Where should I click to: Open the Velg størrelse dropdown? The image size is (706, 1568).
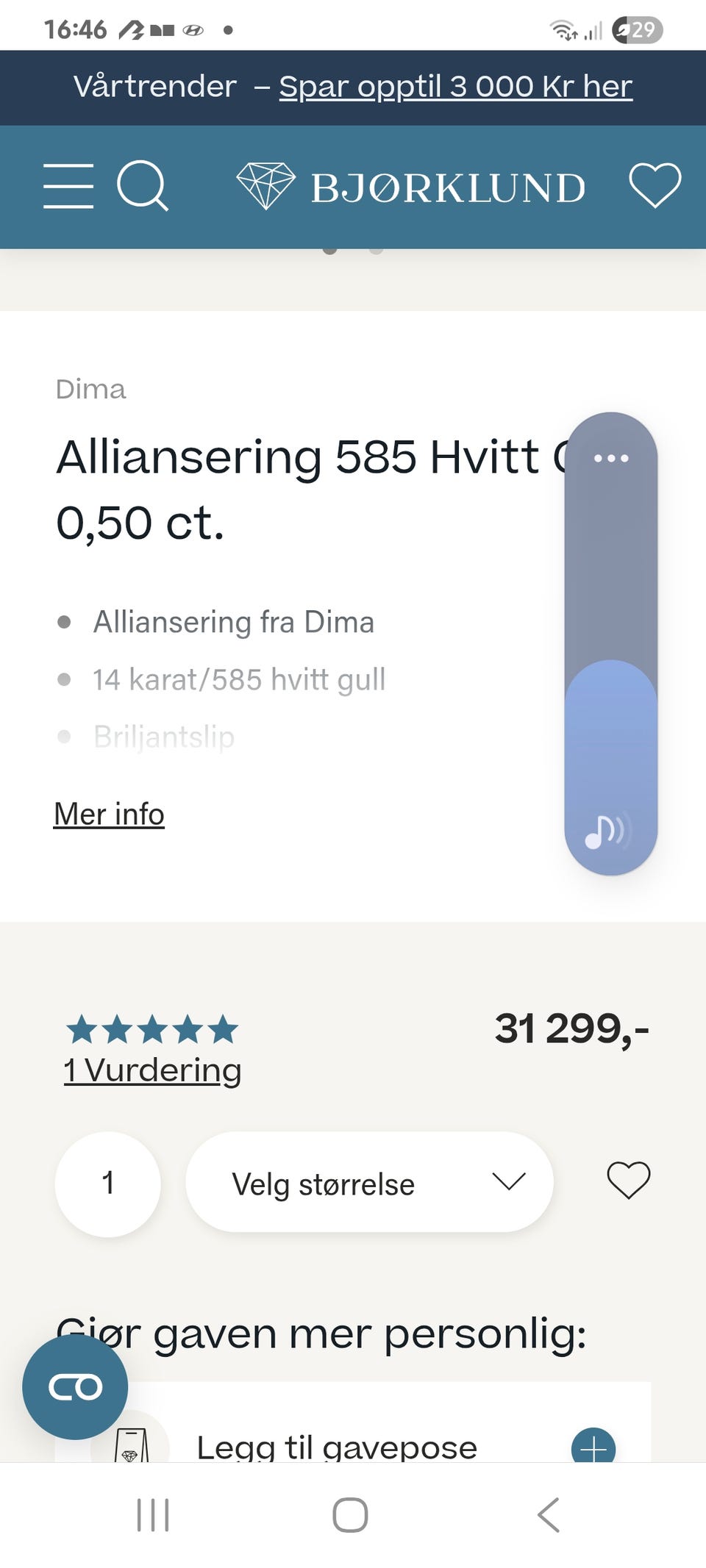pyautogui.click(x=370, y=1184)
